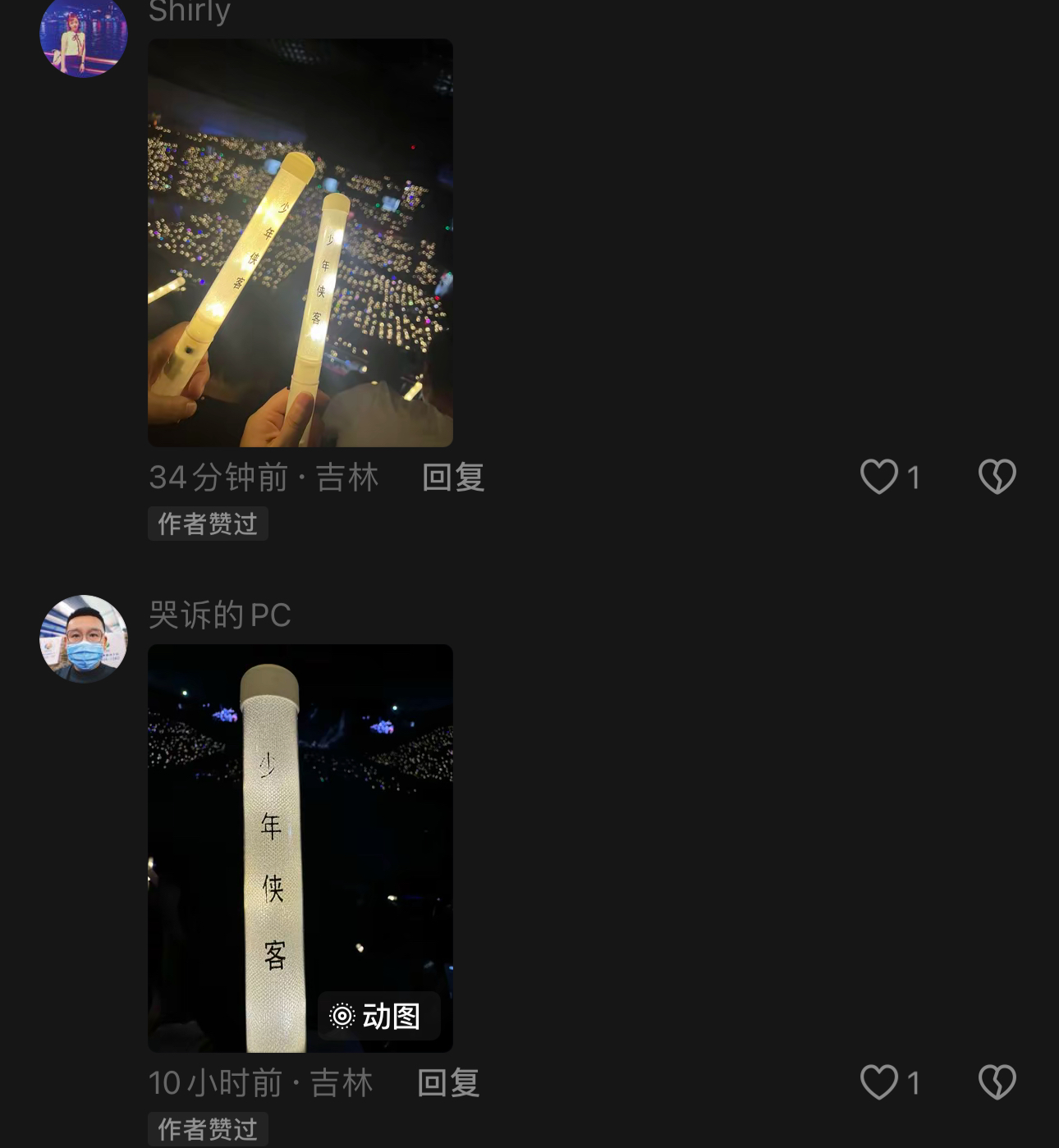Tap the username 哭诉的PC
Screen dimensions: 1059x1148
click(220, 615)
